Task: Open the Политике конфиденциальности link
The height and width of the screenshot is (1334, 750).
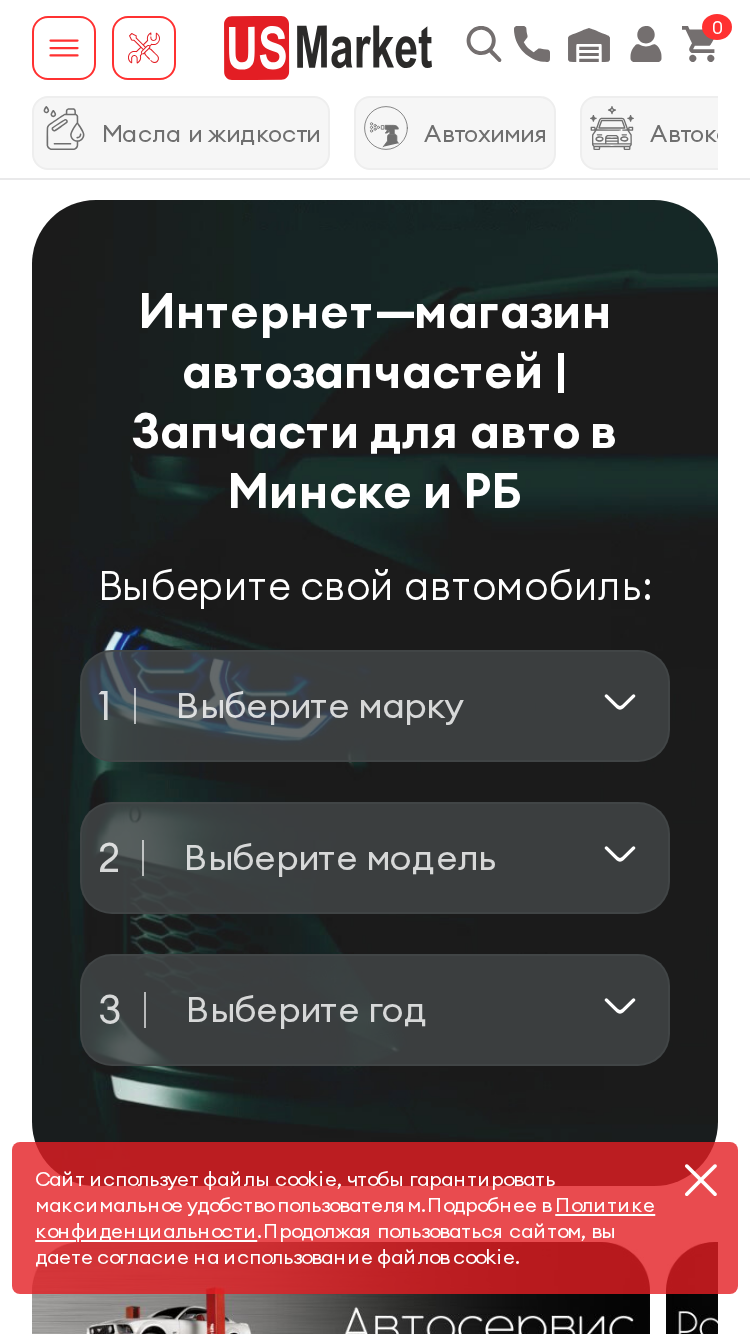Action: click(345, 1218)
